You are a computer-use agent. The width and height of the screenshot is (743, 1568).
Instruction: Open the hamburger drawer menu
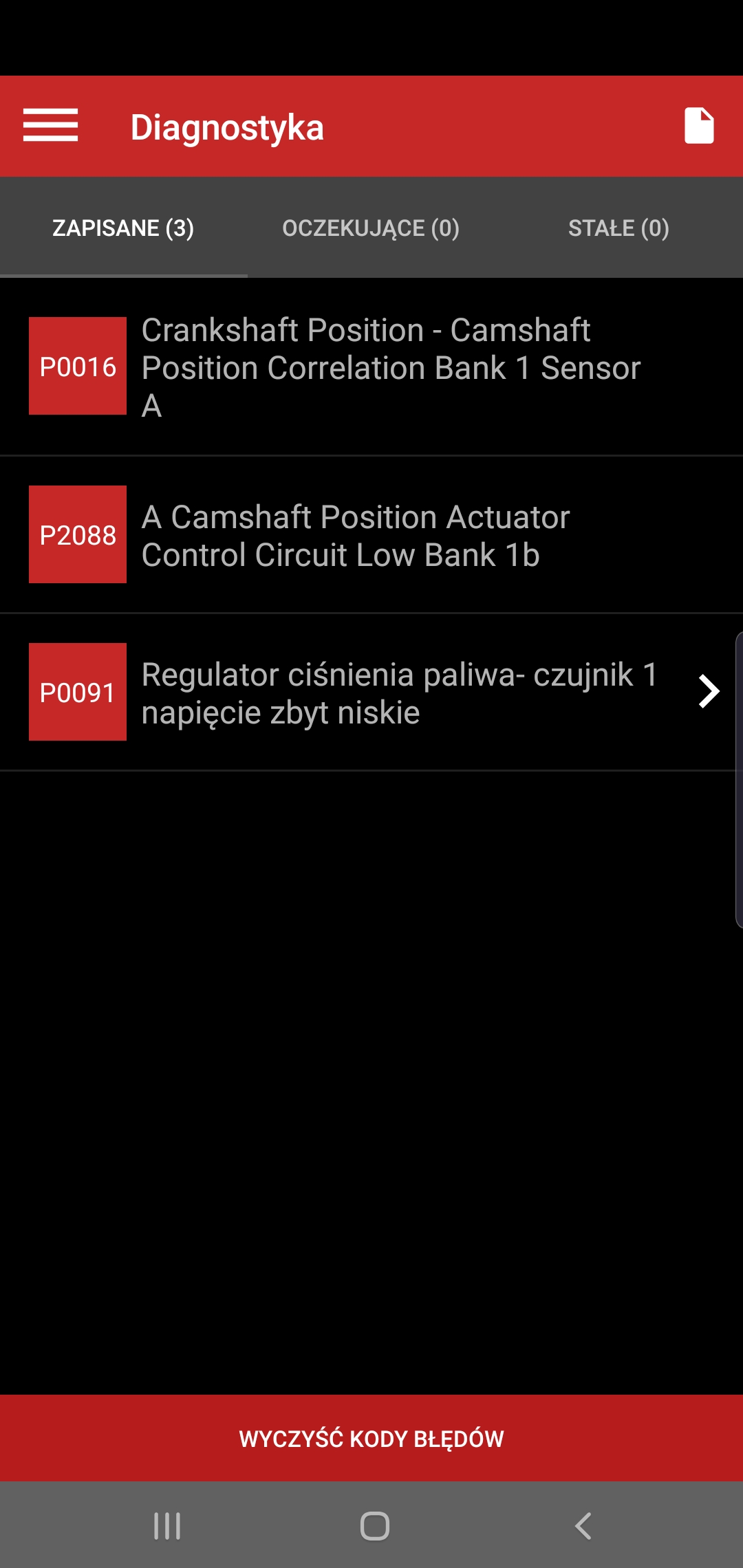pos(50,126)
